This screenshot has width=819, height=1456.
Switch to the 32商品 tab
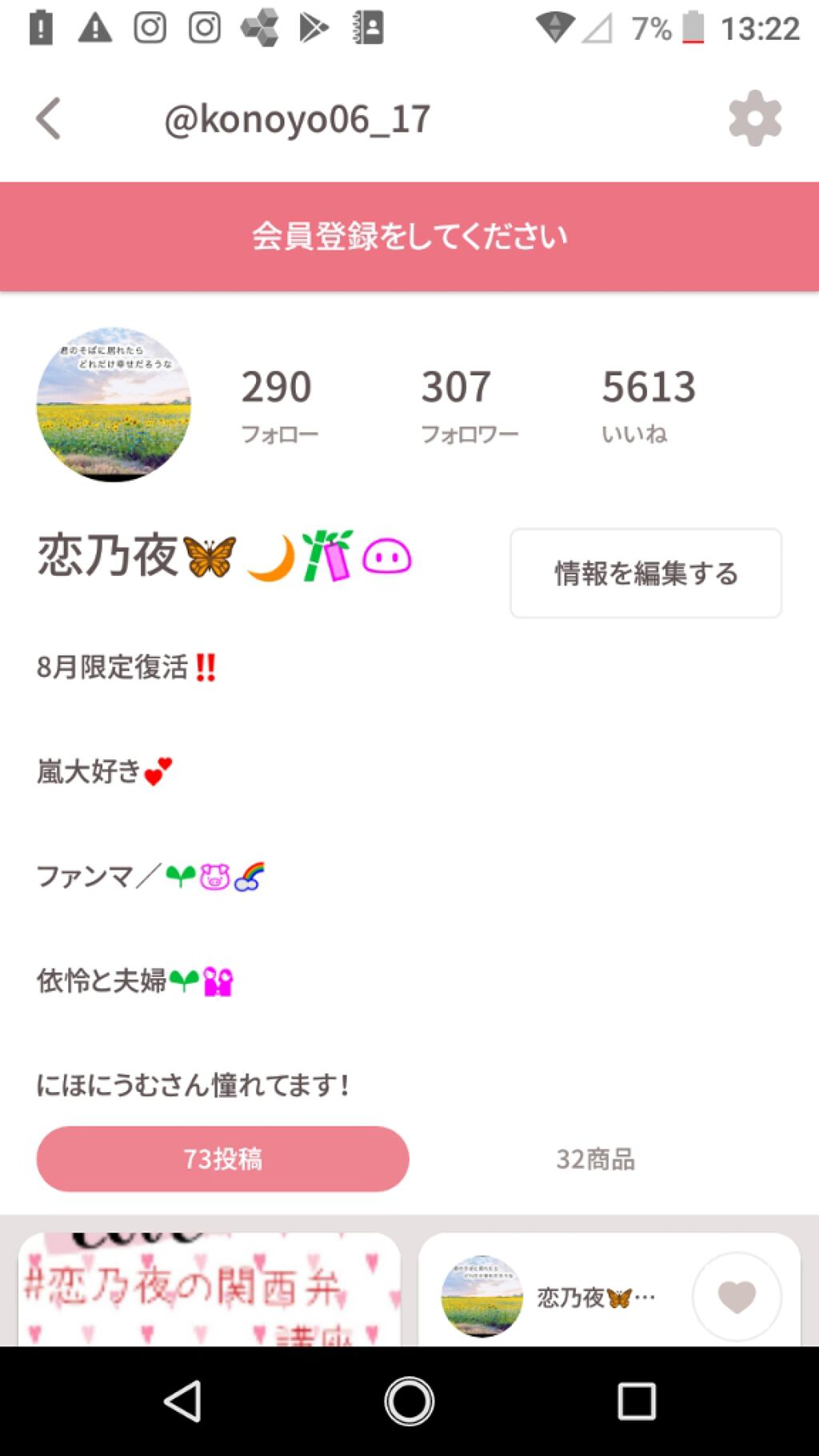[597, 1158]
